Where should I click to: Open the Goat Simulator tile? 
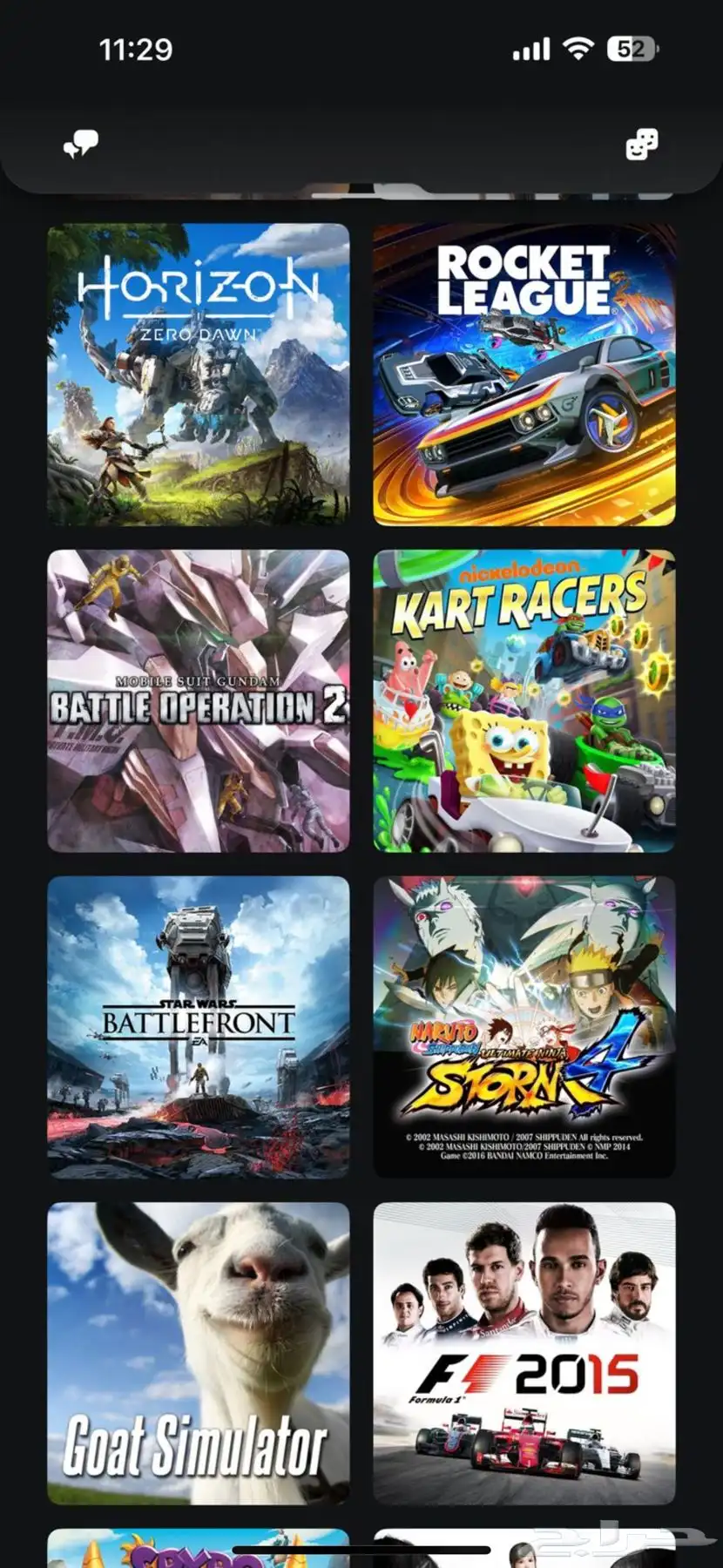[199, 1353]
